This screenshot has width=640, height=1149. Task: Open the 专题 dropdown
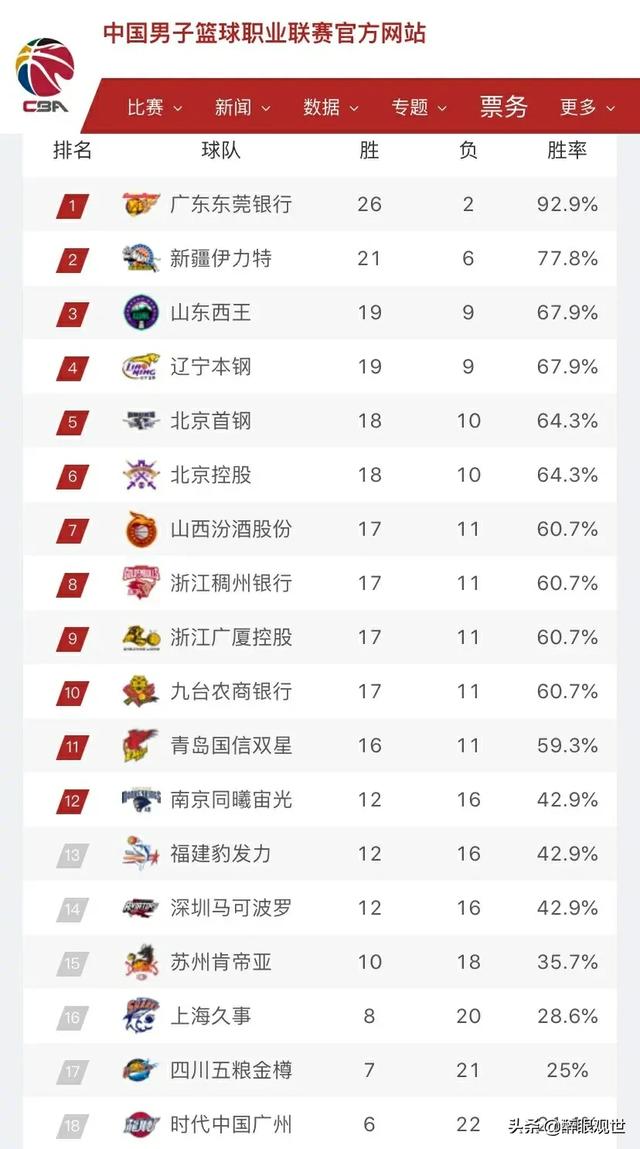(x=419, y=107)
